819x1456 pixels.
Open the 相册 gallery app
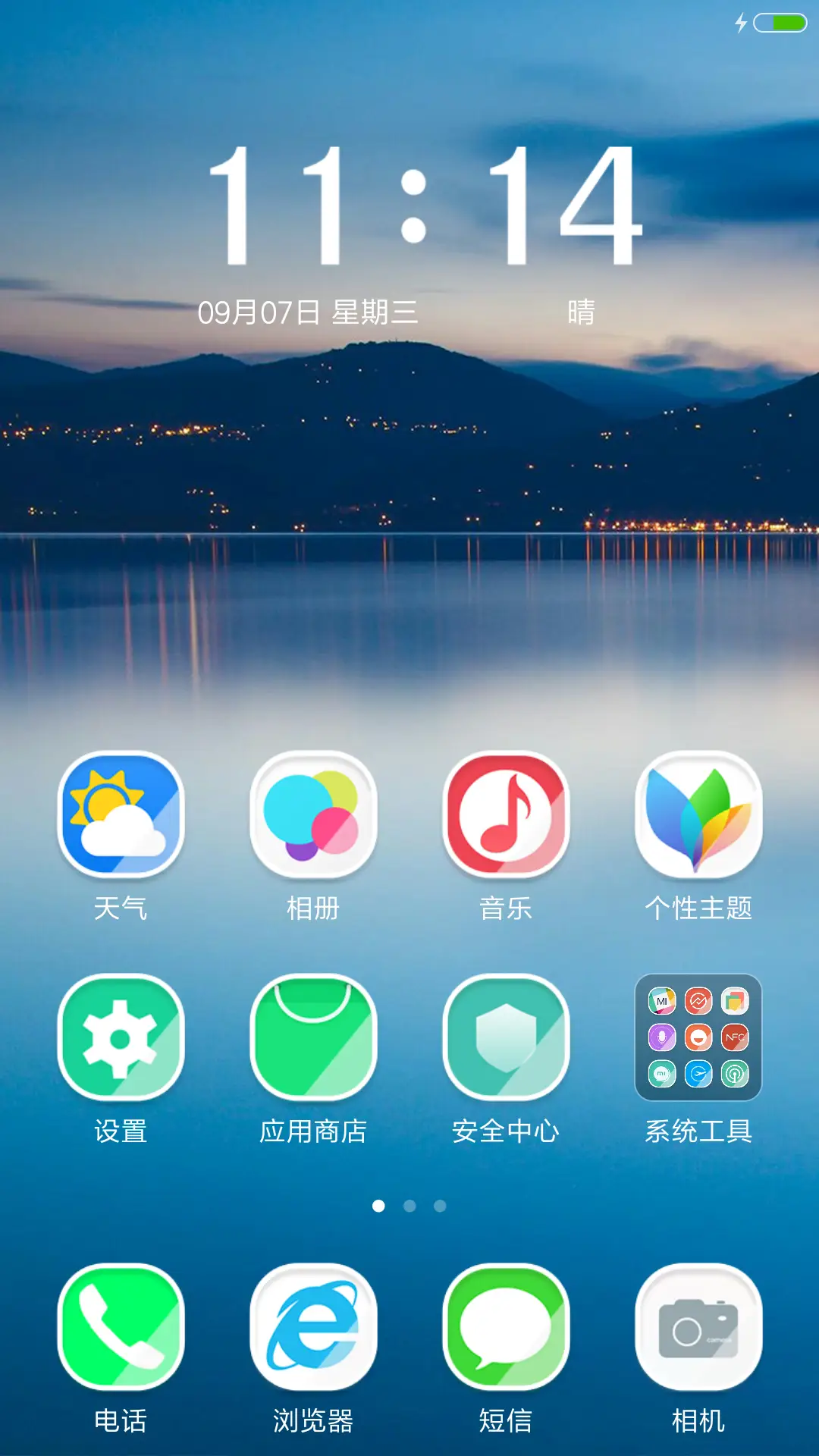click(313, 814)
